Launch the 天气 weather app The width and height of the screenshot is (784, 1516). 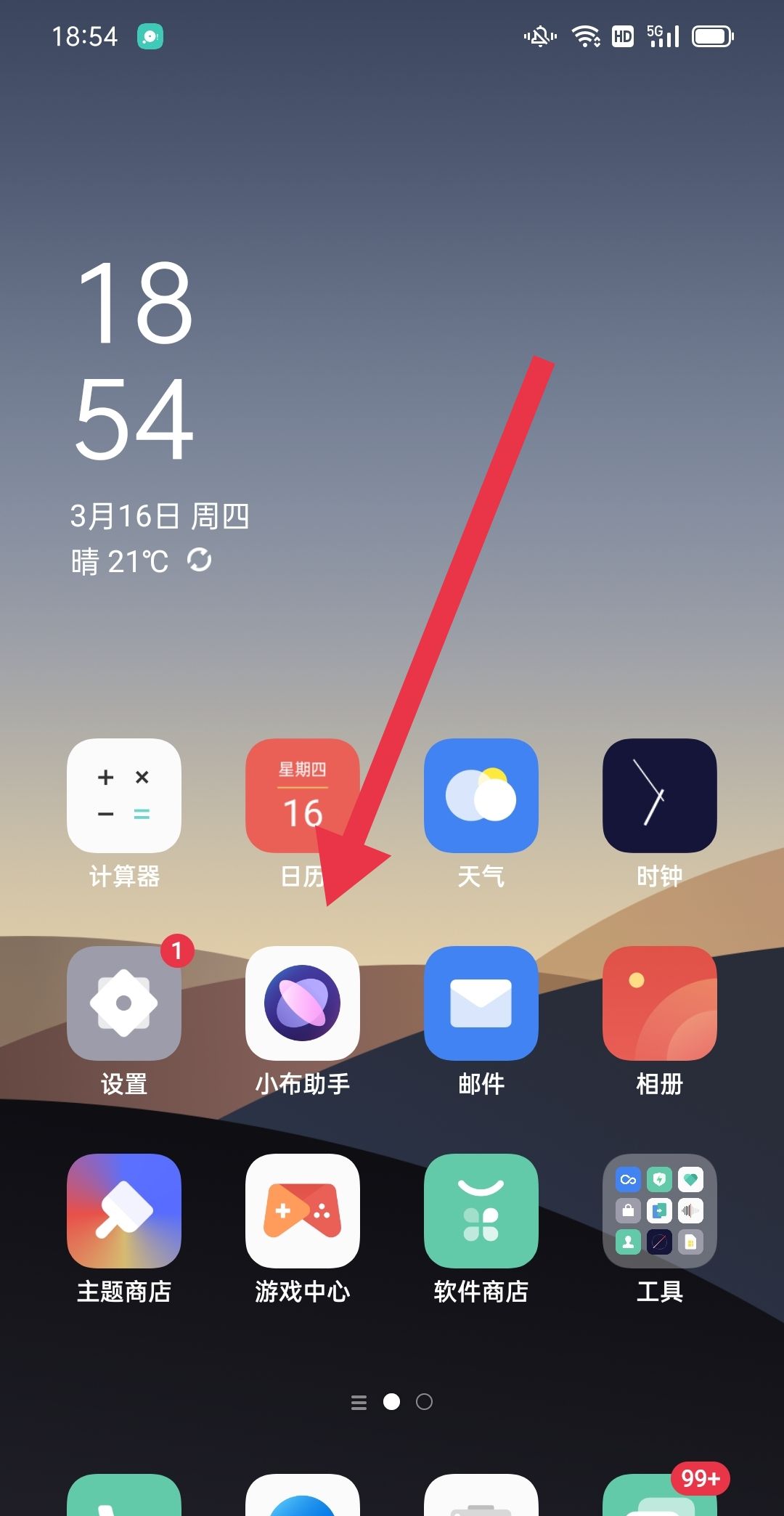pos(481,796)
